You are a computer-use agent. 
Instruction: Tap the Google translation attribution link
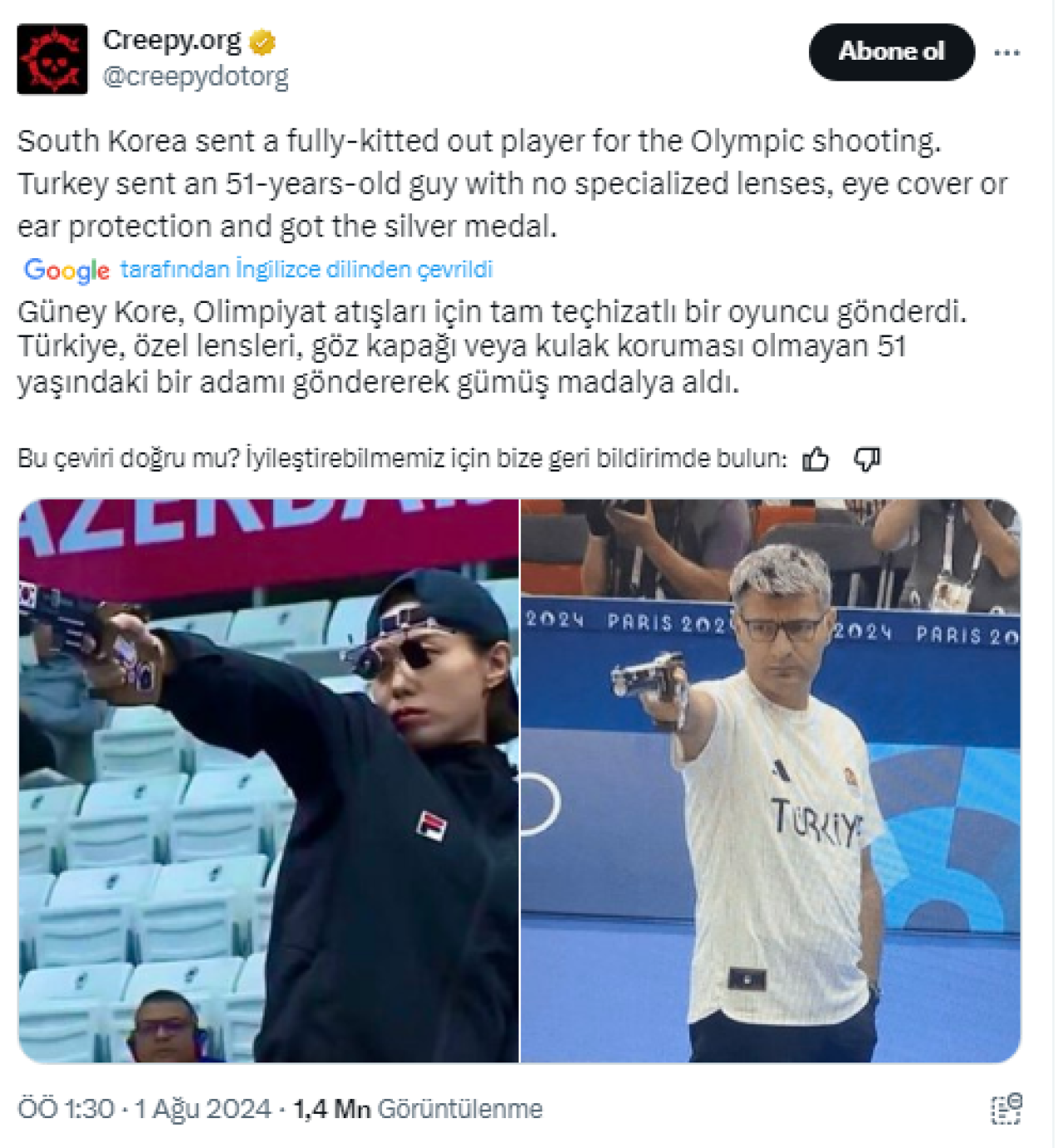(x=306, y=269)
